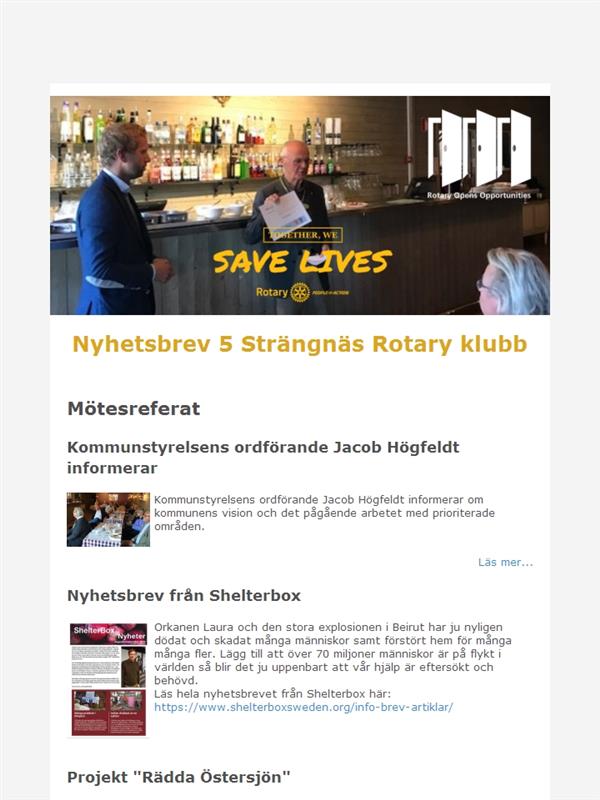This screenshot has height=800, width=600.
Task: Open the Shelterbox newsletter thumbnail
Action: 108,679
